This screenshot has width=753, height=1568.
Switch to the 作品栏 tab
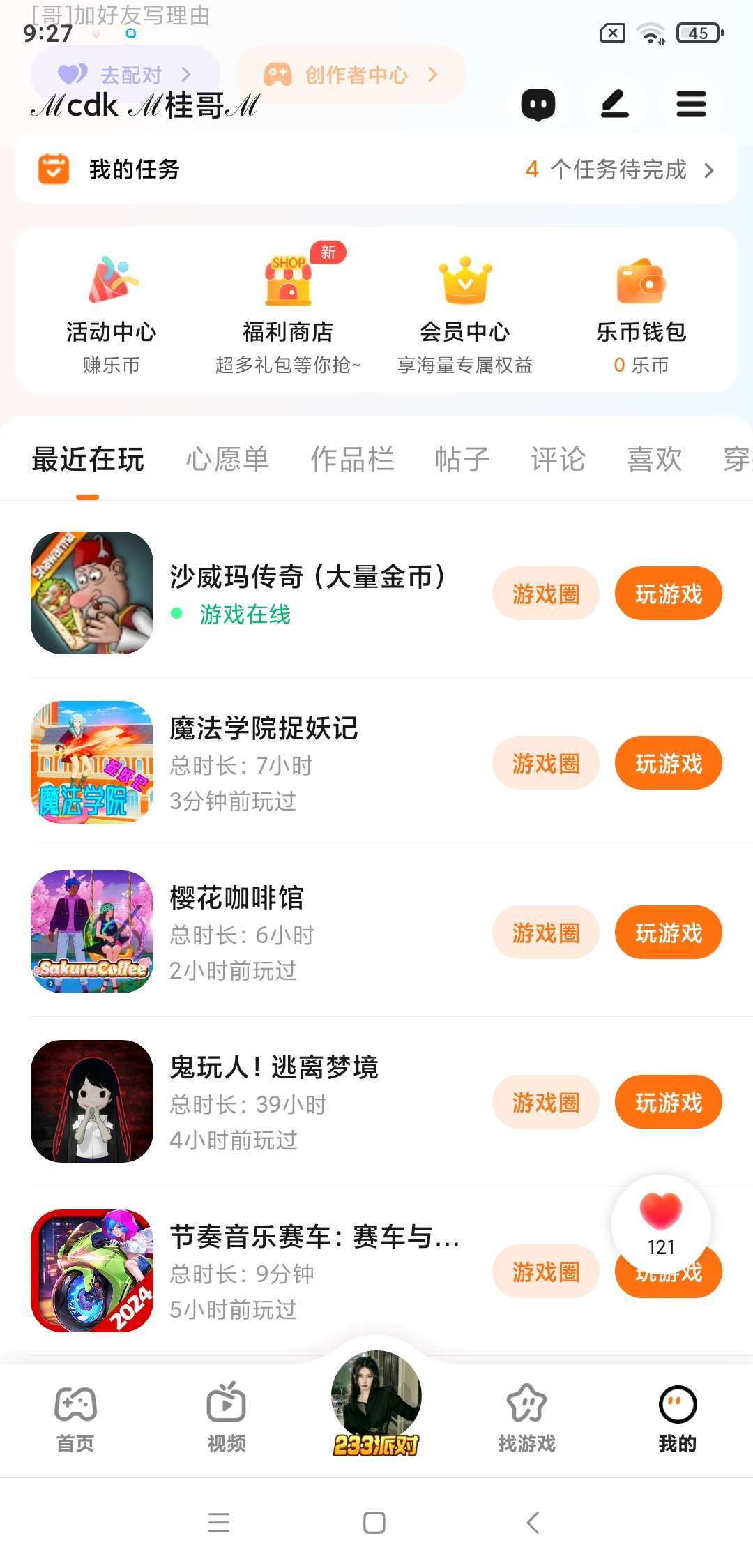click(x=352, y=460)
